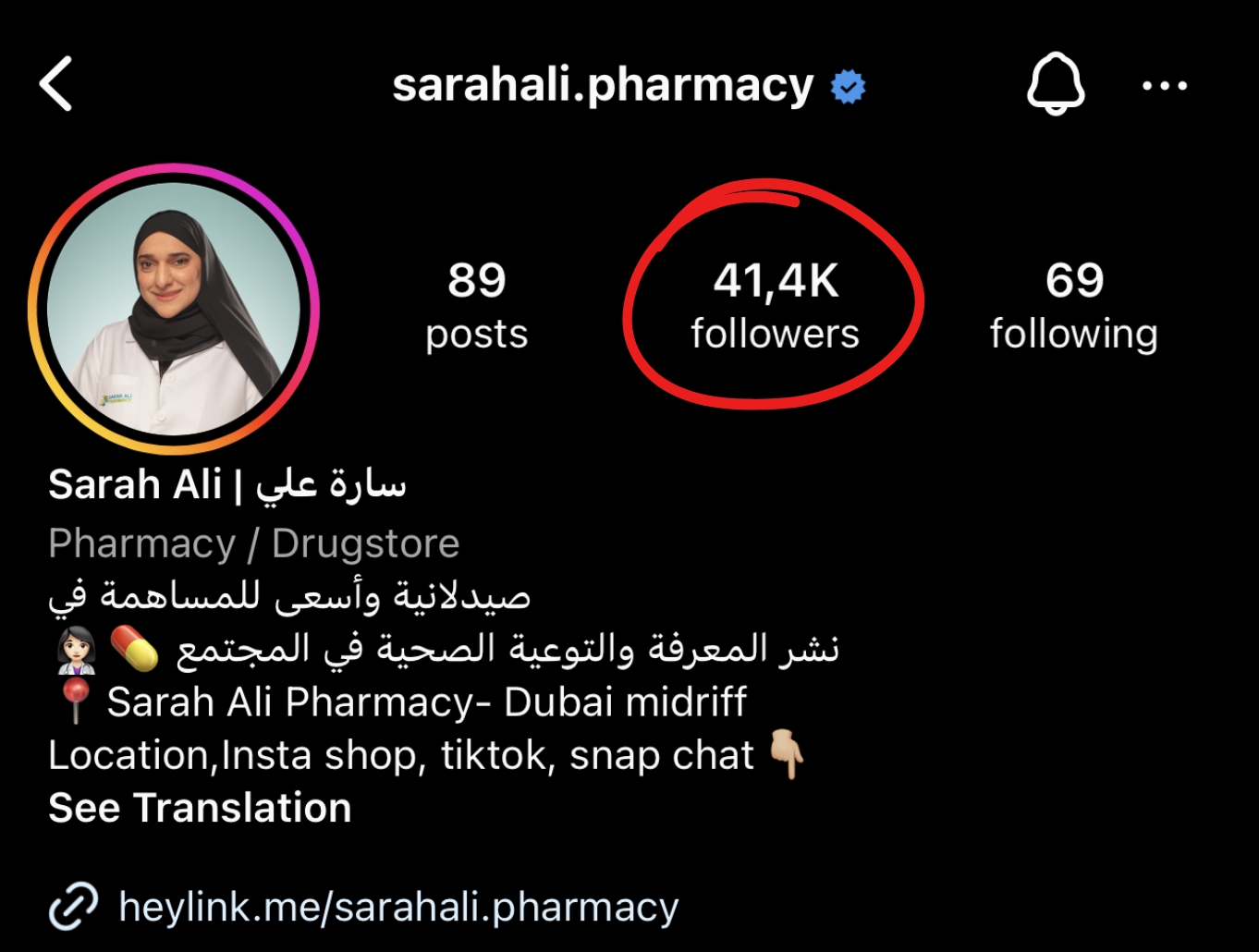The height and width of the screenshot is (952, 1259).
Task: Open the 89 posts count
Action: click(x=476, y=305)
